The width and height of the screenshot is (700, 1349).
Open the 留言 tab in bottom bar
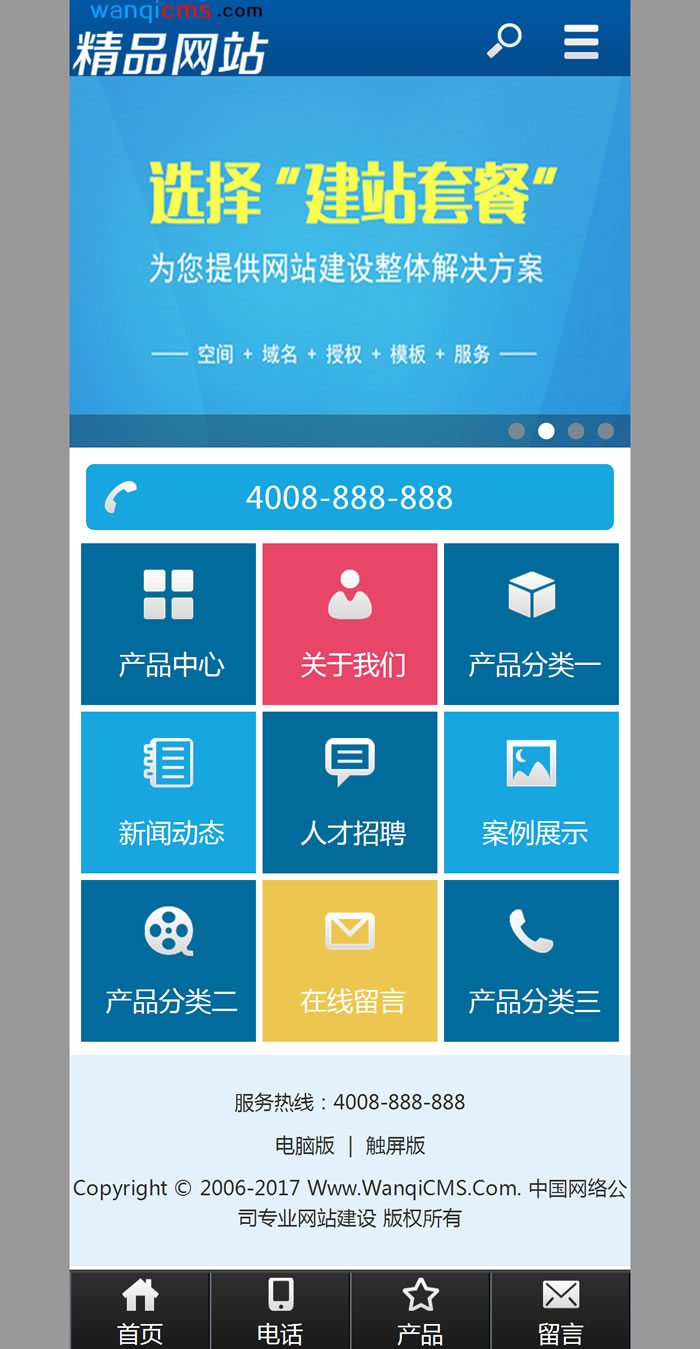(560, 1311)
